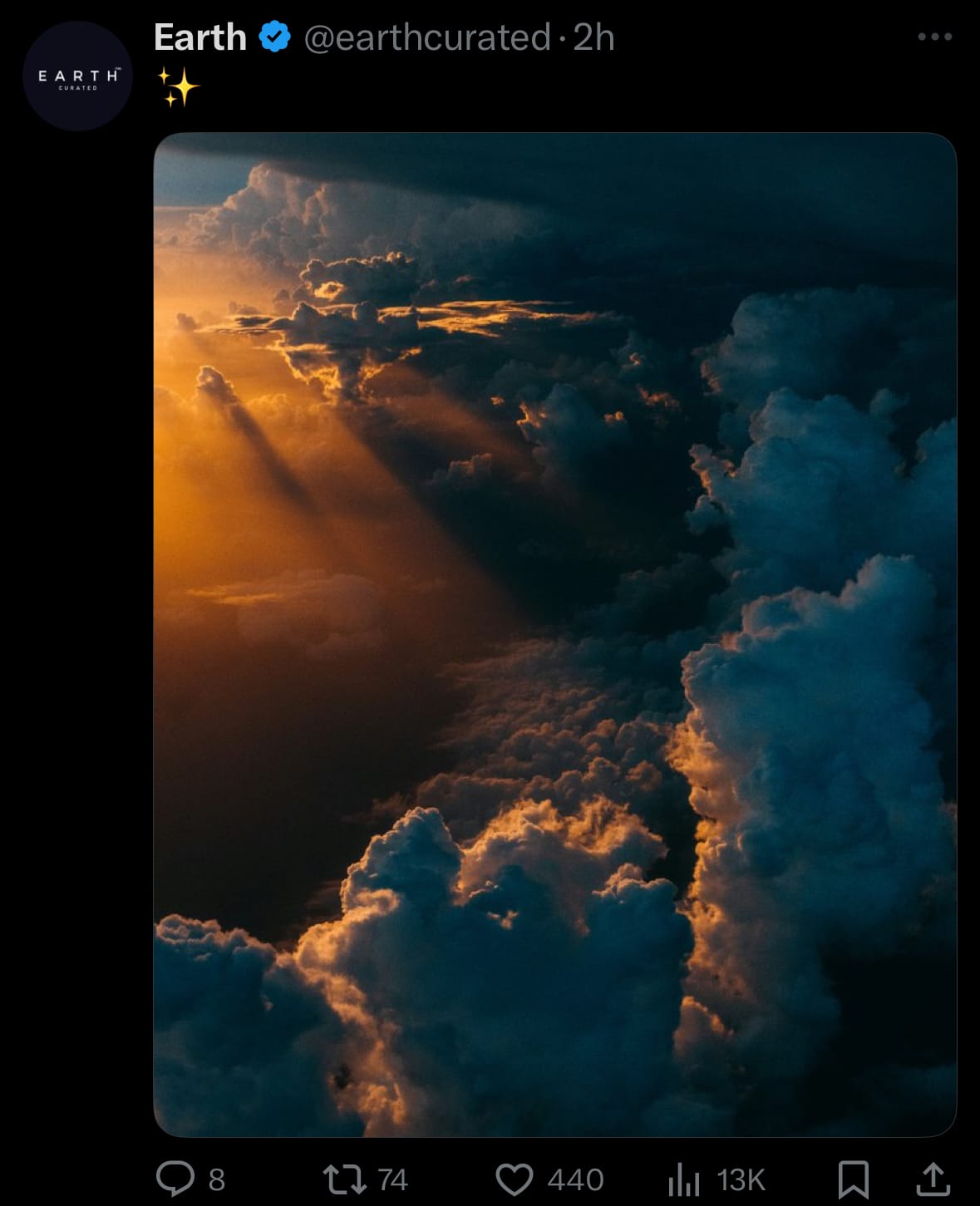
Task: Like the Earth post
Action: (x=515, y=1179)
